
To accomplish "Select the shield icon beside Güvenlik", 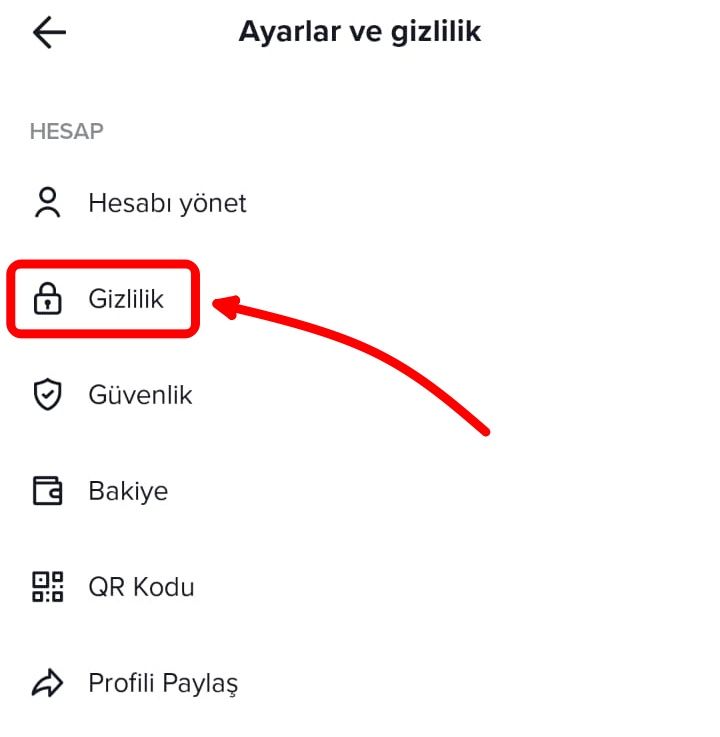I will coord(47,394).
